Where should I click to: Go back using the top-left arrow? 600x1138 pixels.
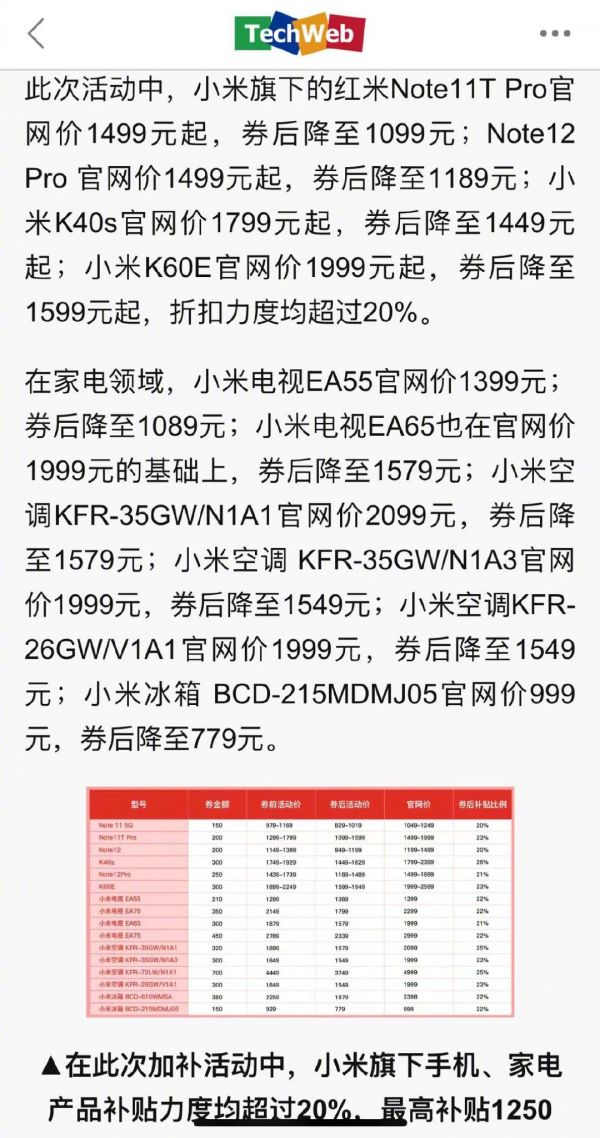click(x=36, y=34)
